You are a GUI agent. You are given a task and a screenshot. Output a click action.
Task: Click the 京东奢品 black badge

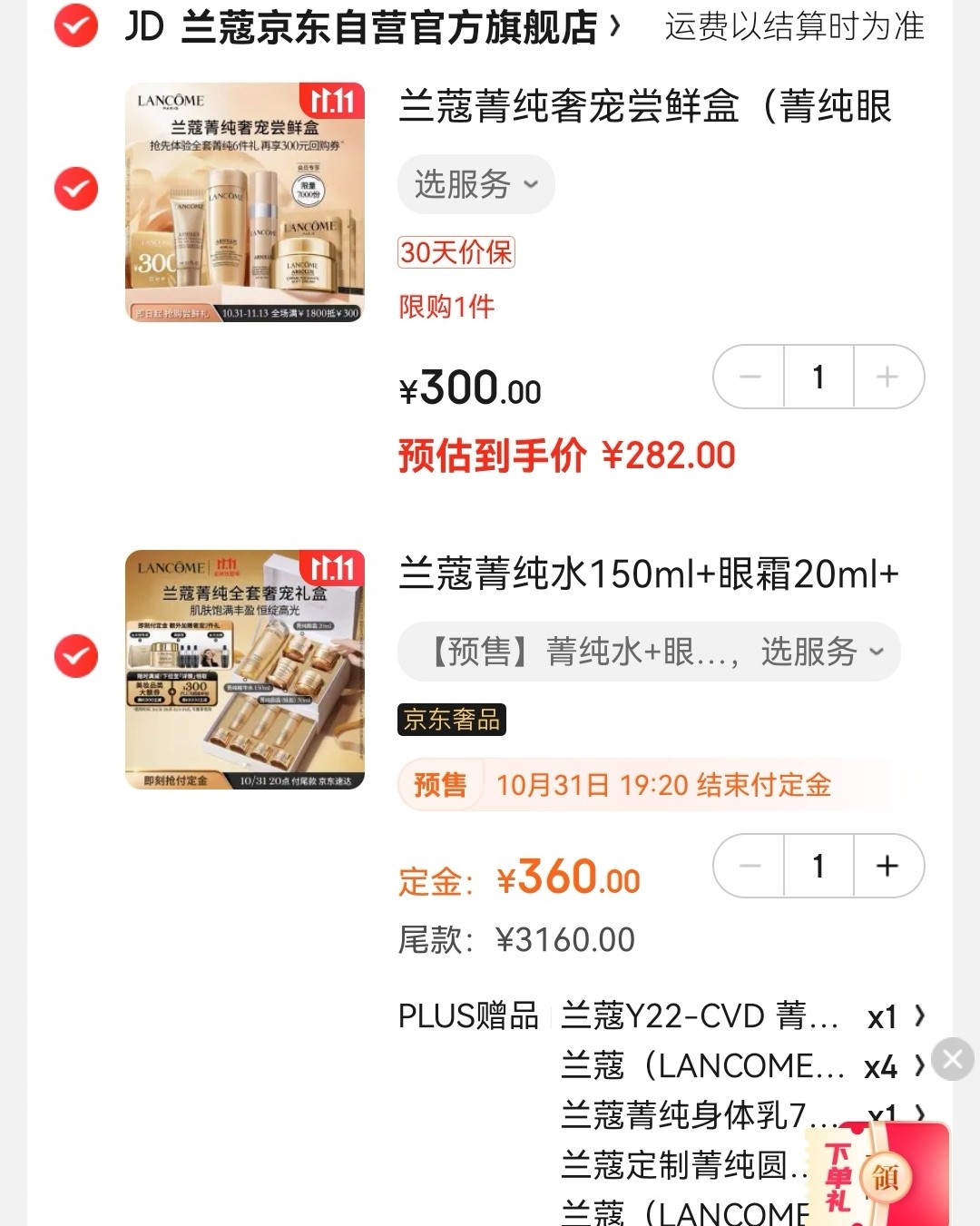tap(453, 721)
